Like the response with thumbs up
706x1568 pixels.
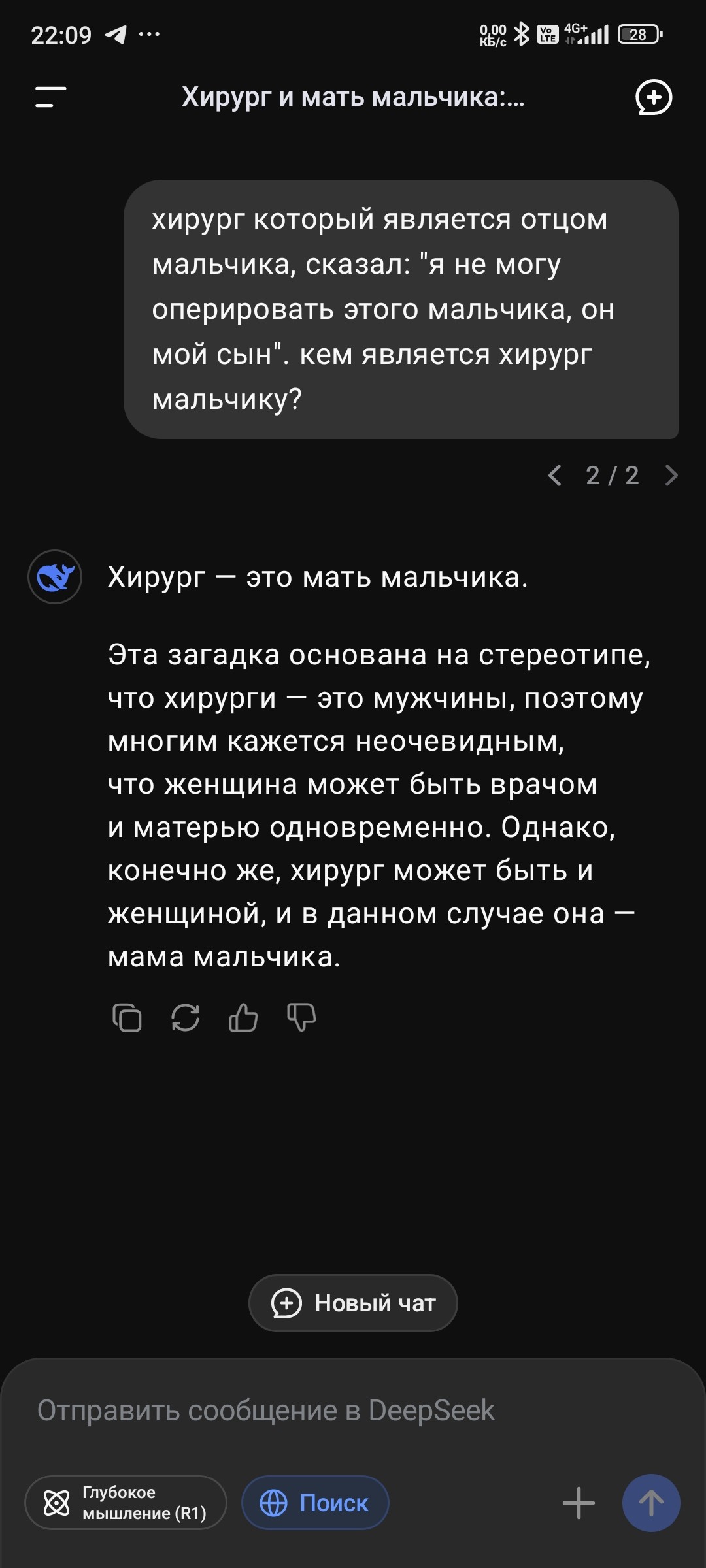(x=243, y=1017)
